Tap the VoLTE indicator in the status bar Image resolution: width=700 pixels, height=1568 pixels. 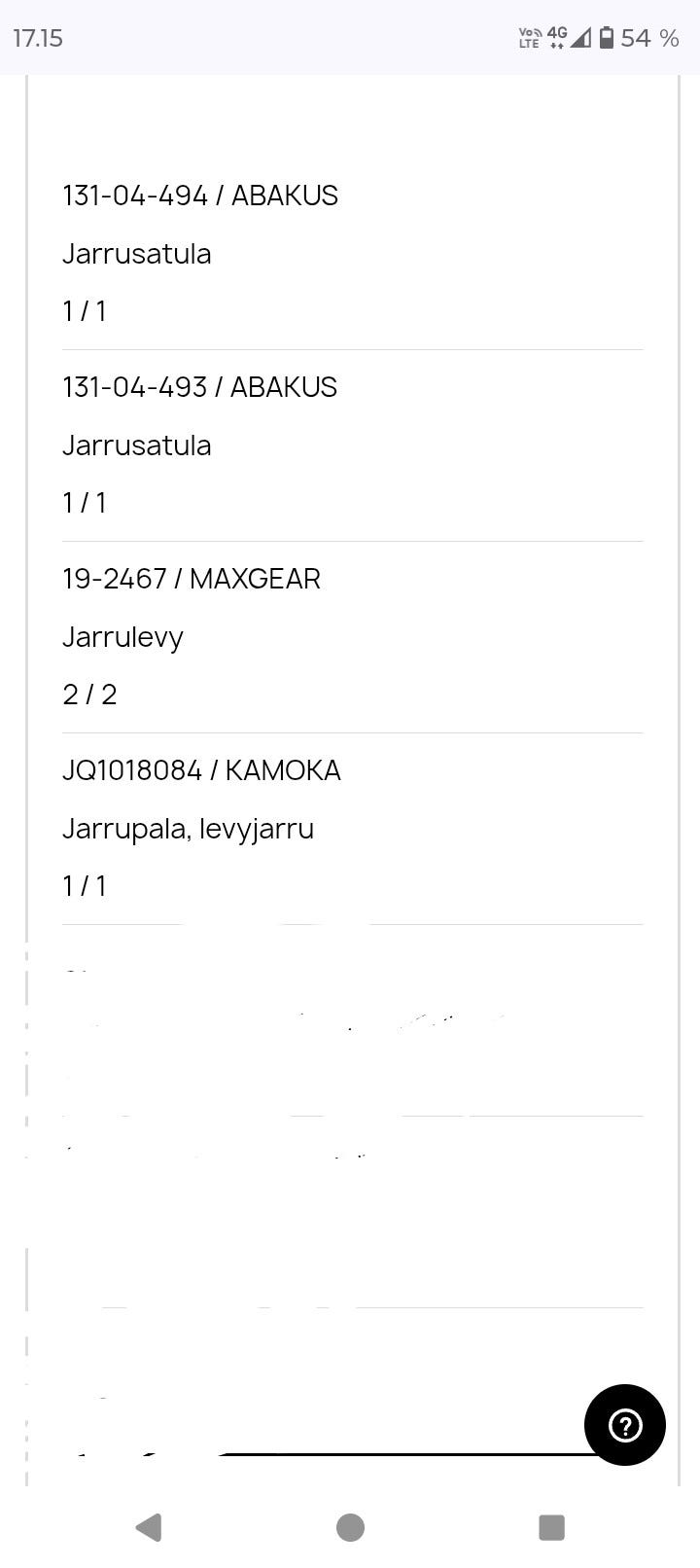pyautogui.click(x=529, y=38)
